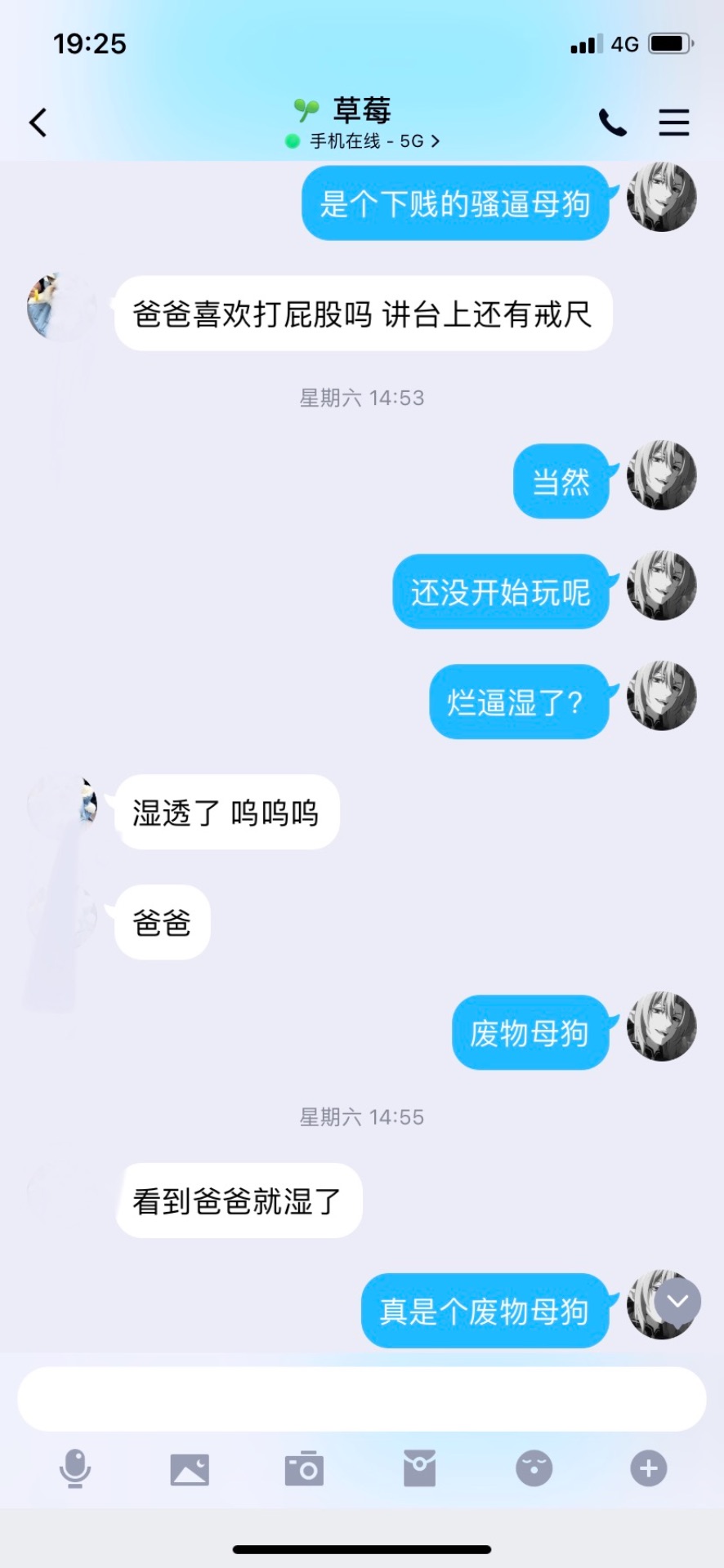
Task: Focus the message input field
Action: pyautogui.click(x=361, y=1399)
